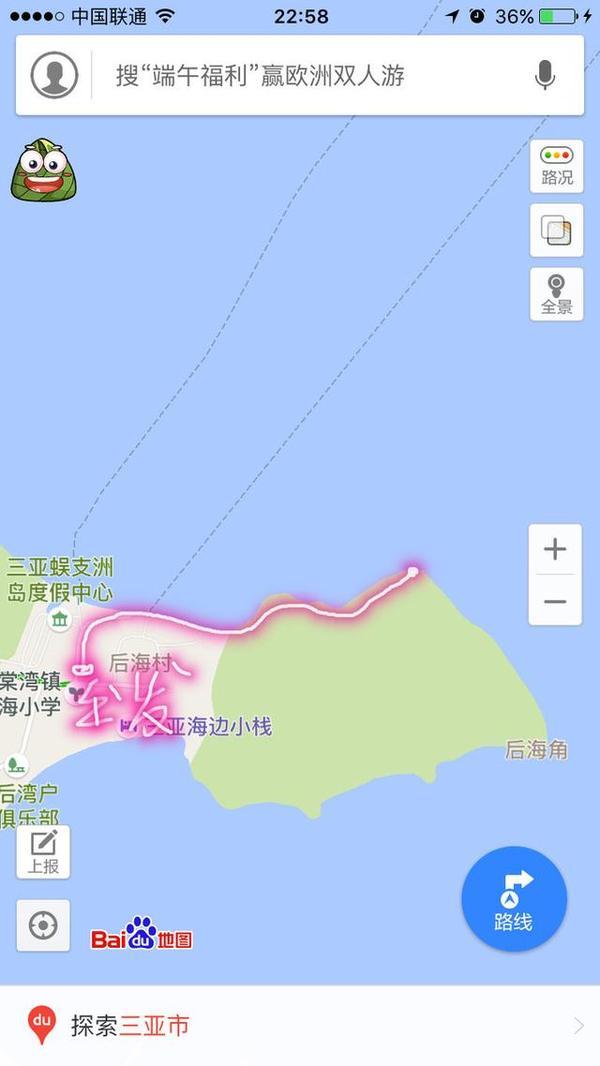Zoom in with the plus button
600x1066 pixels.
click(555, 549)
